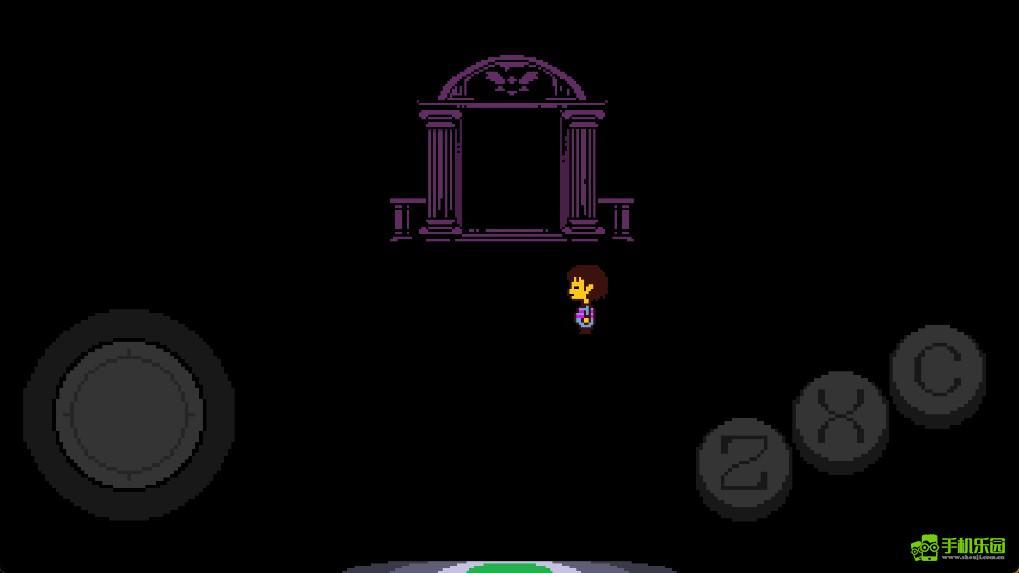Tap the virtual joystick pad

pyautogui.click(x=129, y=413)
